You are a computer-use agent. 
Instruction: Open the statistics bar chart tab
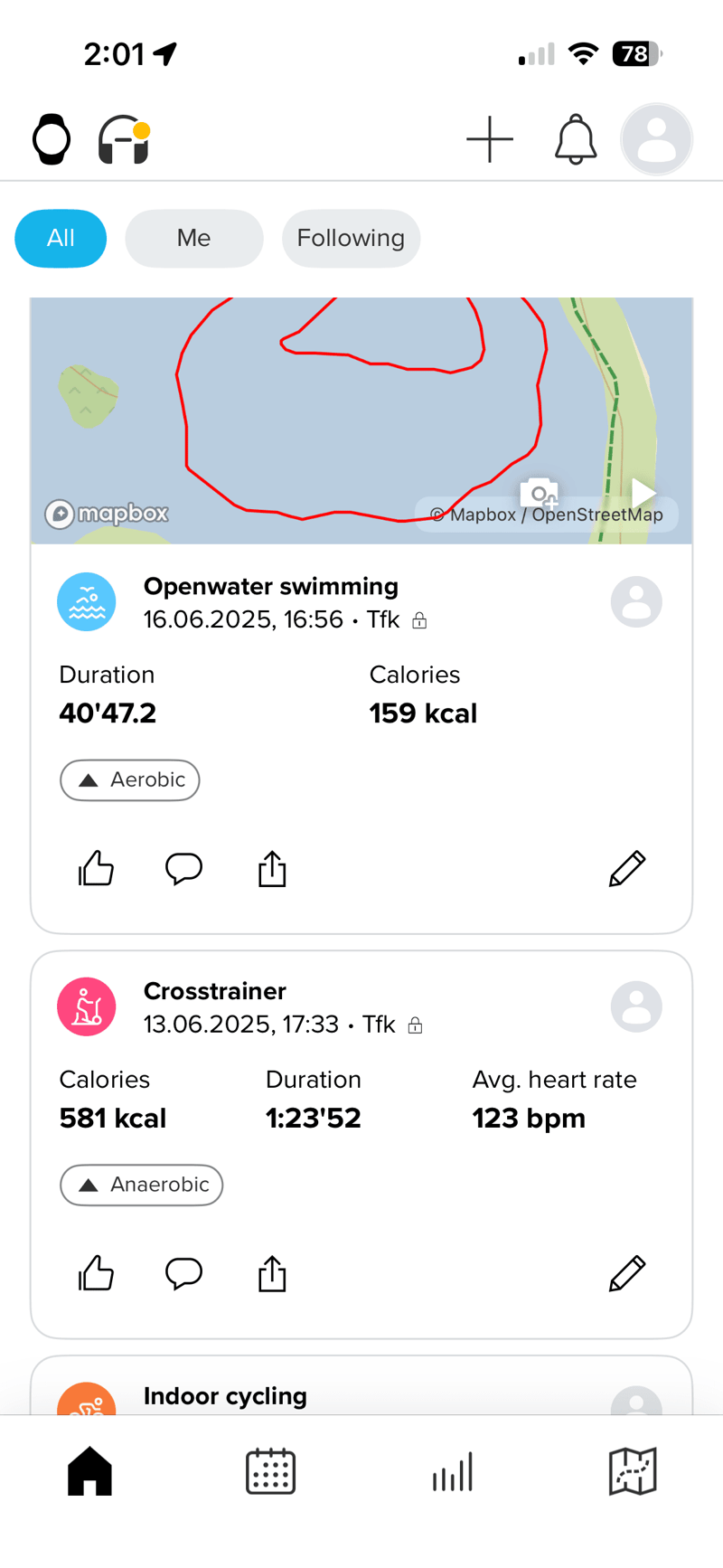[452, 1471]
